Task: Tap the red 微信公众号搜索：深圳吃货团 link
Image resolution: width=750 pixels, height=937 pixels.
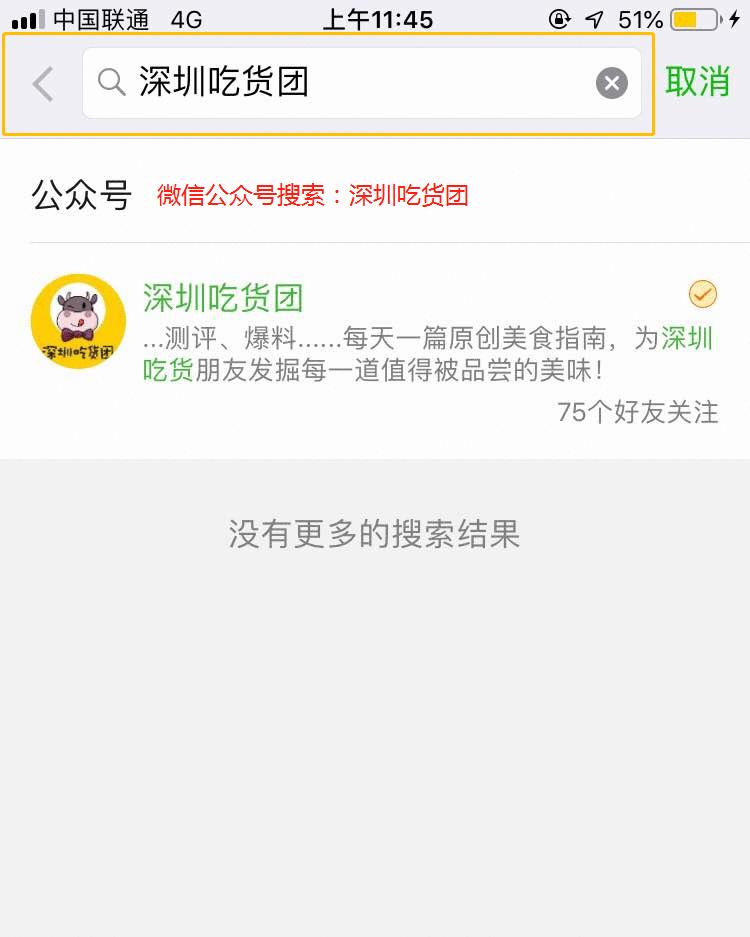Action: click(x=315, y=196)
